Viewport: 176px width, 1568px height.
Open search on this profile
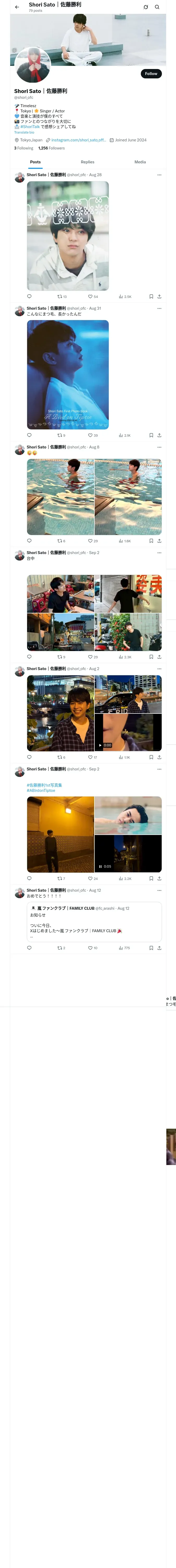pyautogui.click(x=157, y=7)
